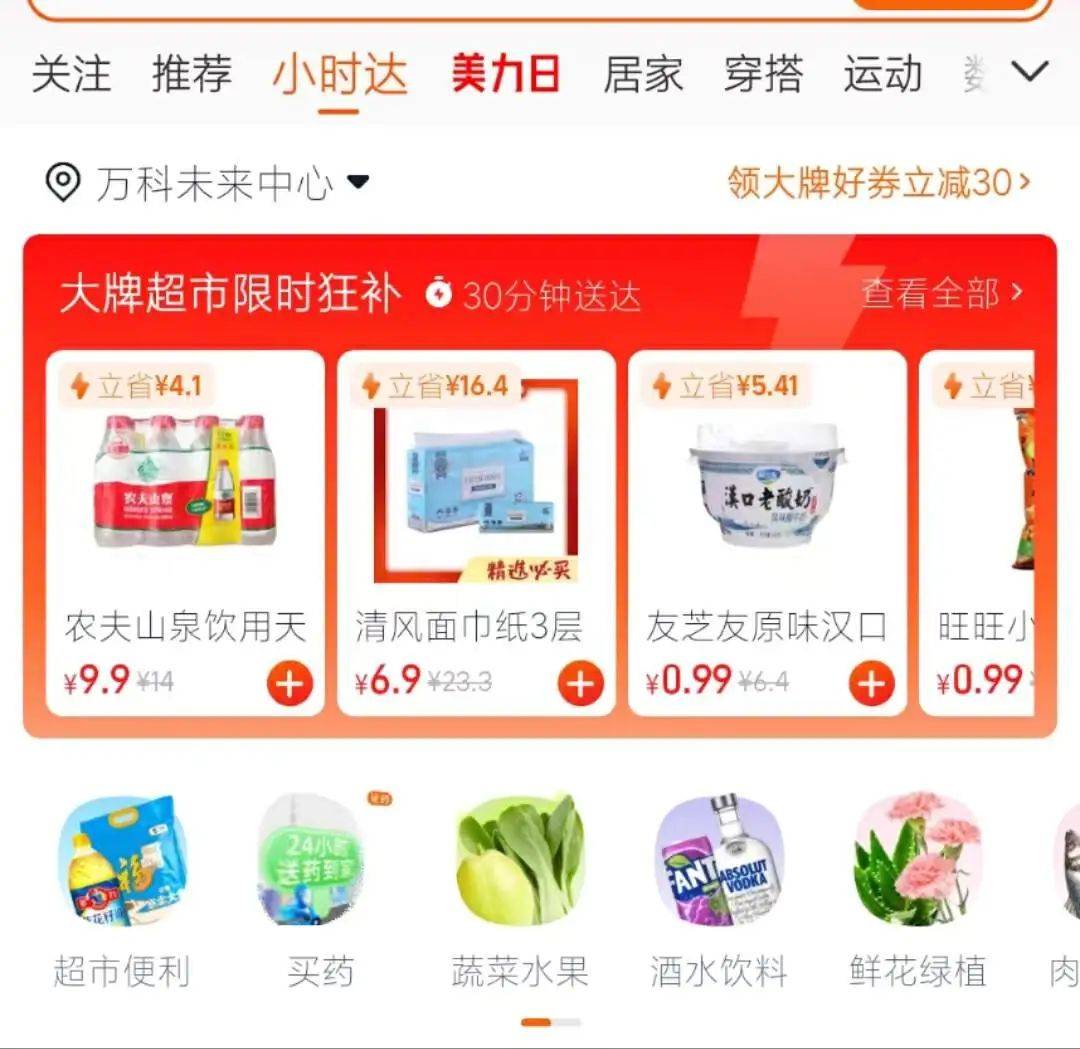The width and height of the screenshot is (1080, 1049).
Task: Switch to the 关注 tab
Action: click(x=71, y=75)
